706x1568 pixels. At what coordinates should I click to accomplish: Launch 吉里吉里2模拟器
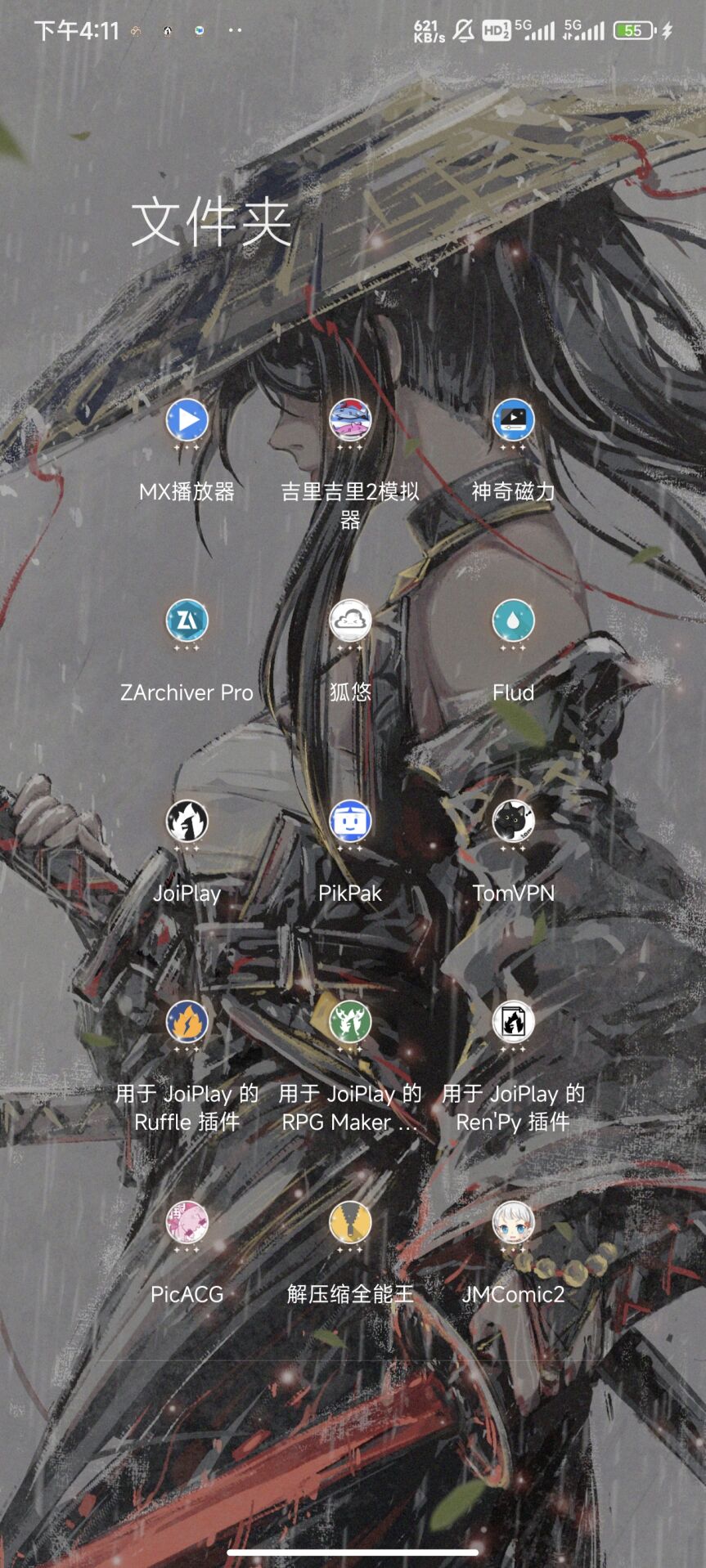[x=350, y=419]
